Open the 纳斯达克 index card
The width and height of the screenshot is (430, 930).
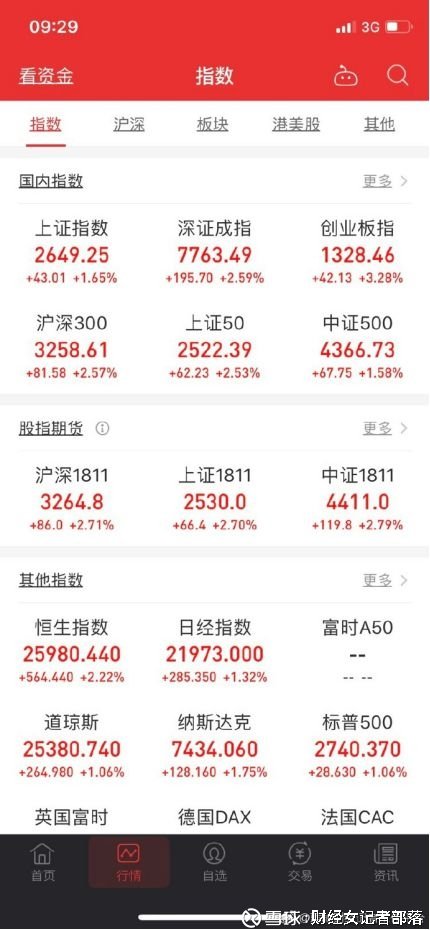tap(215, 746)
